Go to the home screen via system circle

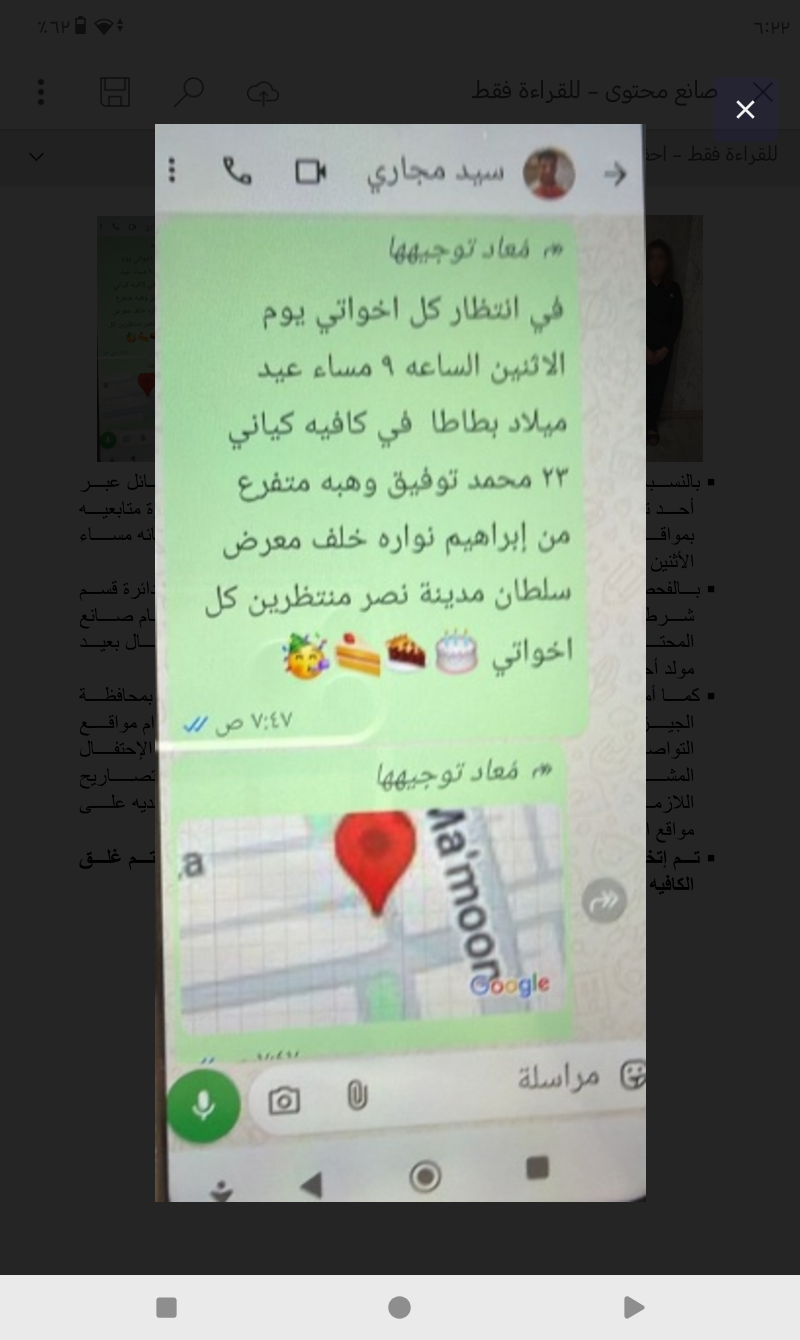(x=399, y=1307)
